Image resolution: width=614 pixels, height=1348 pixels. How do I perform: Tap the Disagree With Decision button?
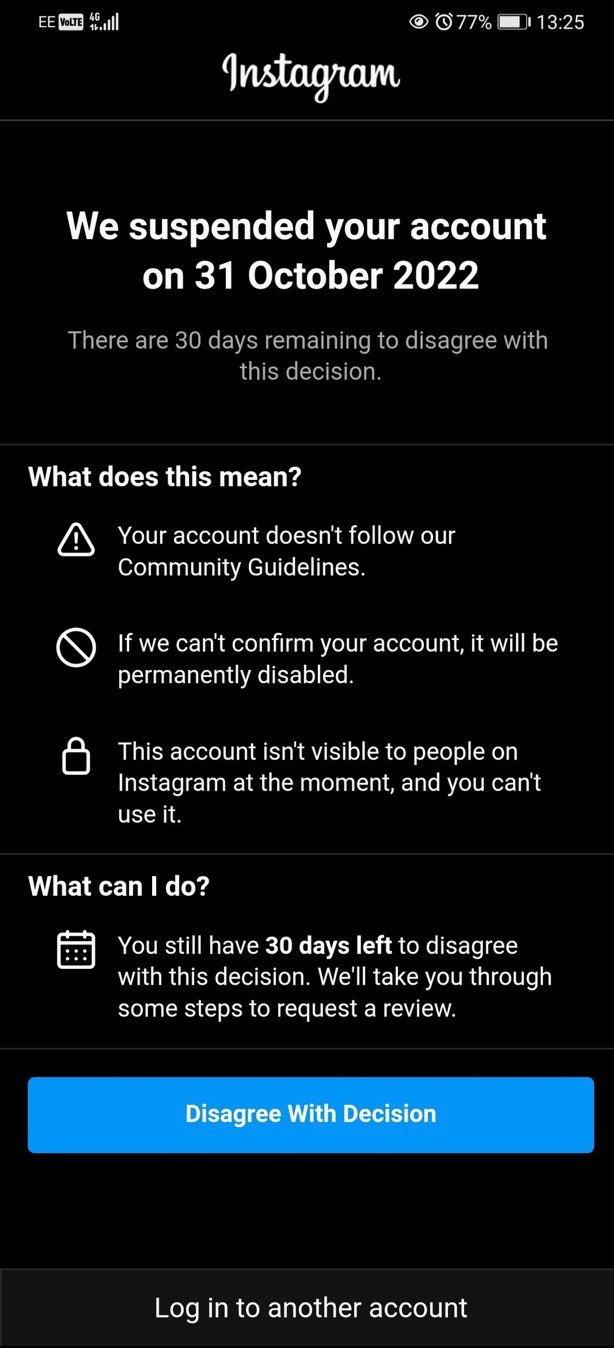[x=310, y=1114]
